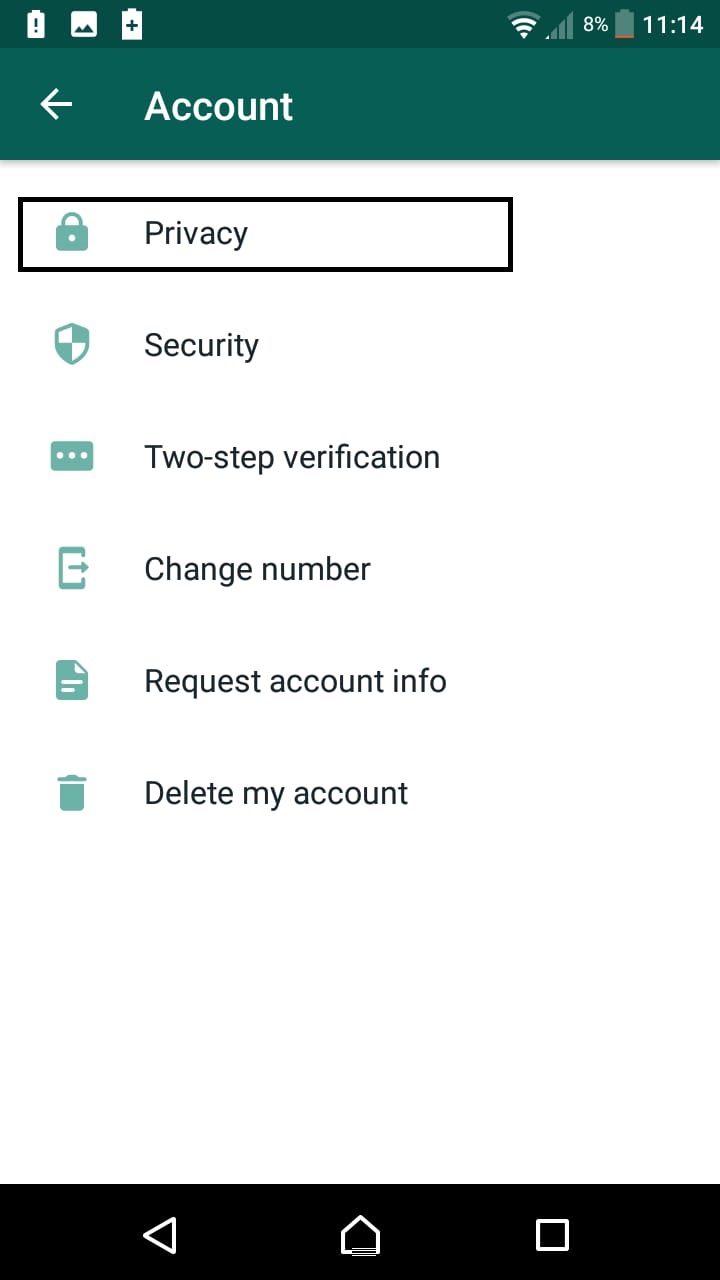This screenshot has width=720, height=1280.
Task: Tap the system home button
Action: coord(360,1235)
